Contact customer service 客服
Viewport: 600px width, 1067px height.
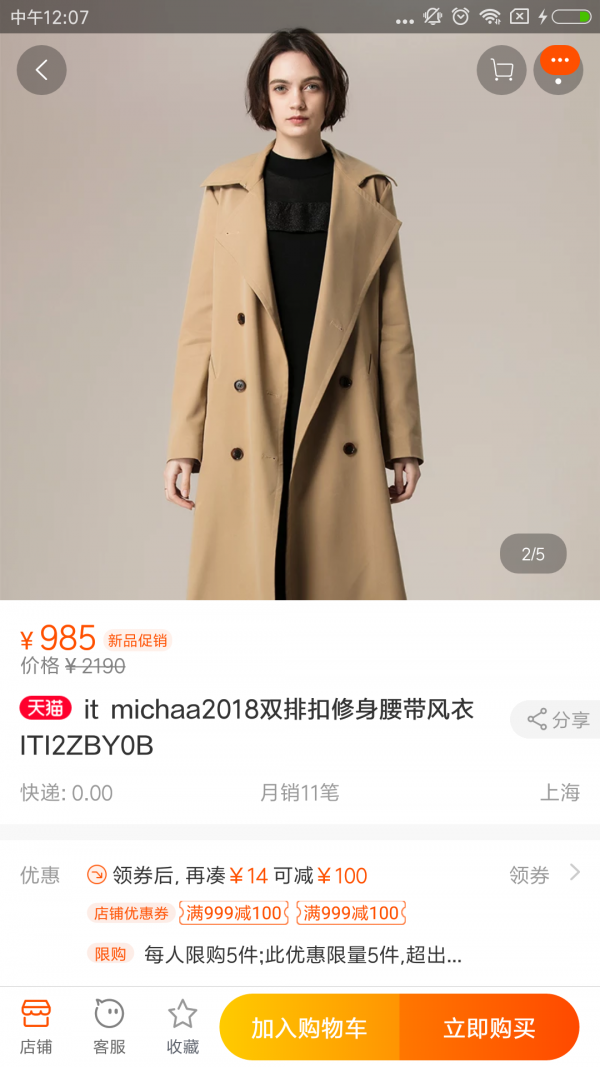(109, 1026)
